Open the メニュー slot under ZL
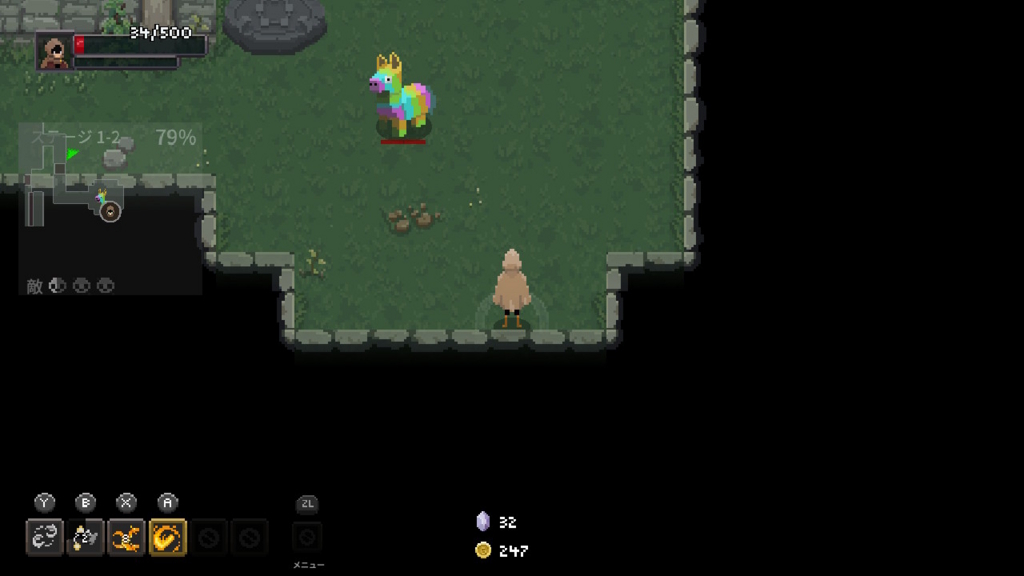The height and width of the screenshot is (576, 1024). pyautogui.click(x=307, y=538)
